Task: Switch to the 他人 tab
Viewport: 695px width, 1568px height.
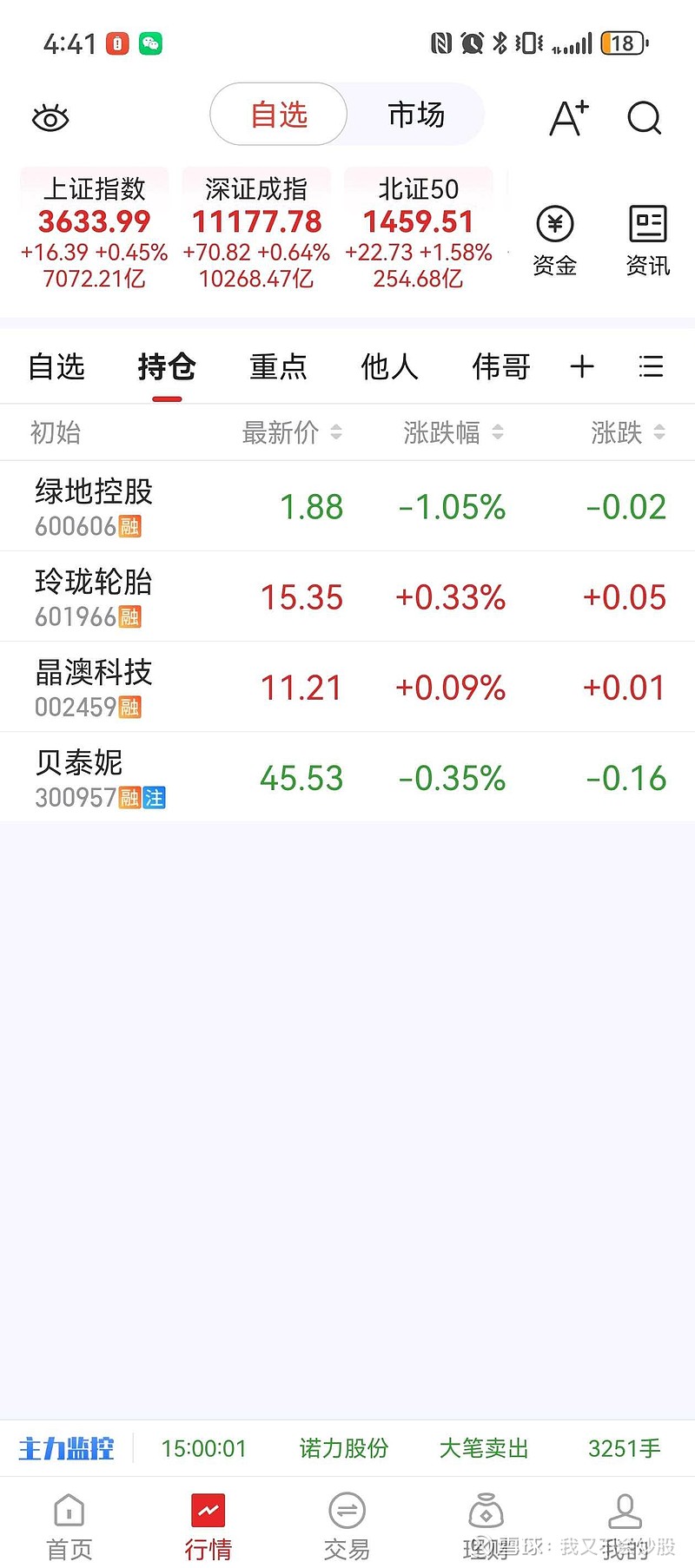Action: (x=390, y=366)
